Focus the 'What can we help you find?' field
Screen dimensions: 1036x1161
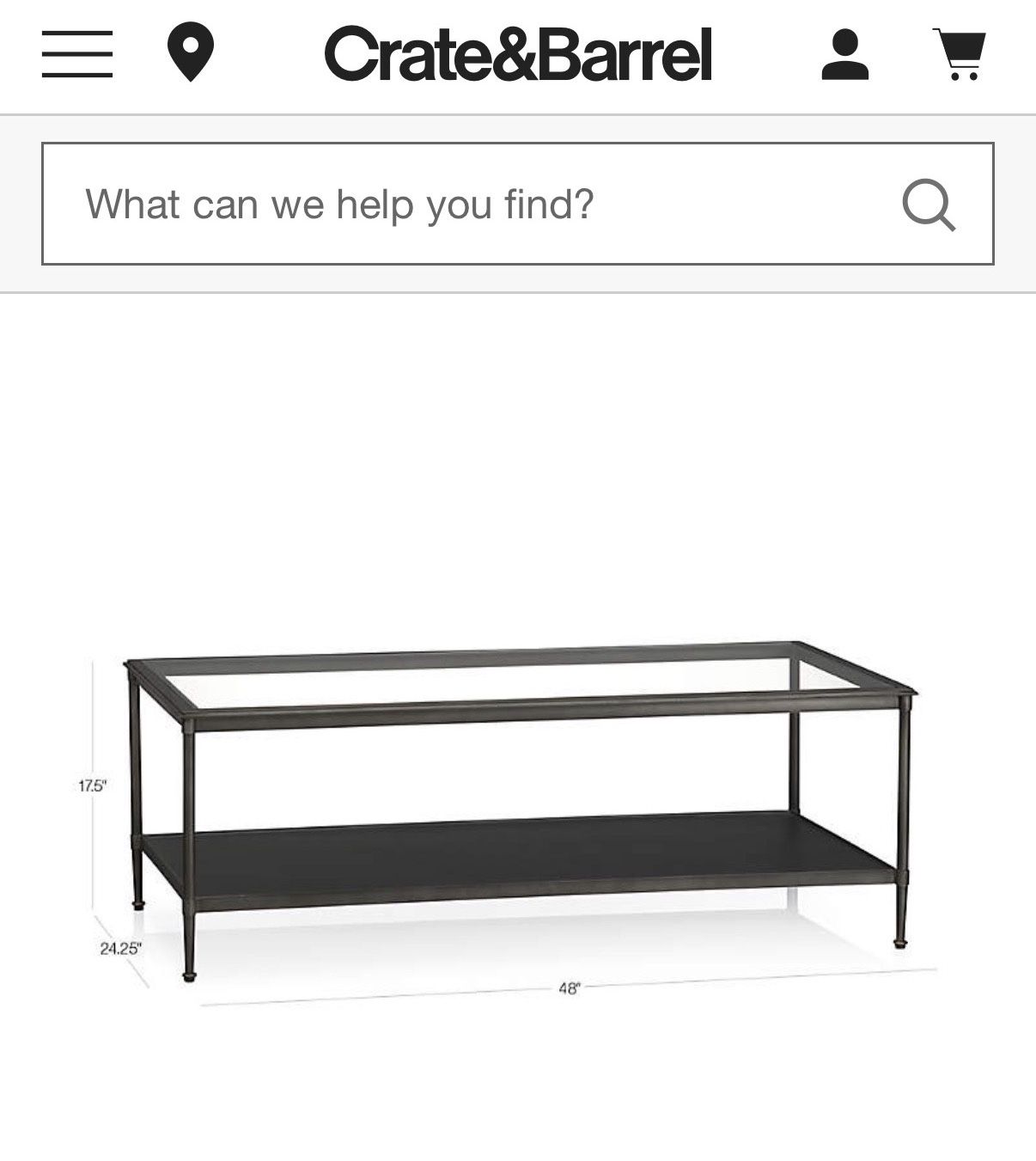[464, 204]
